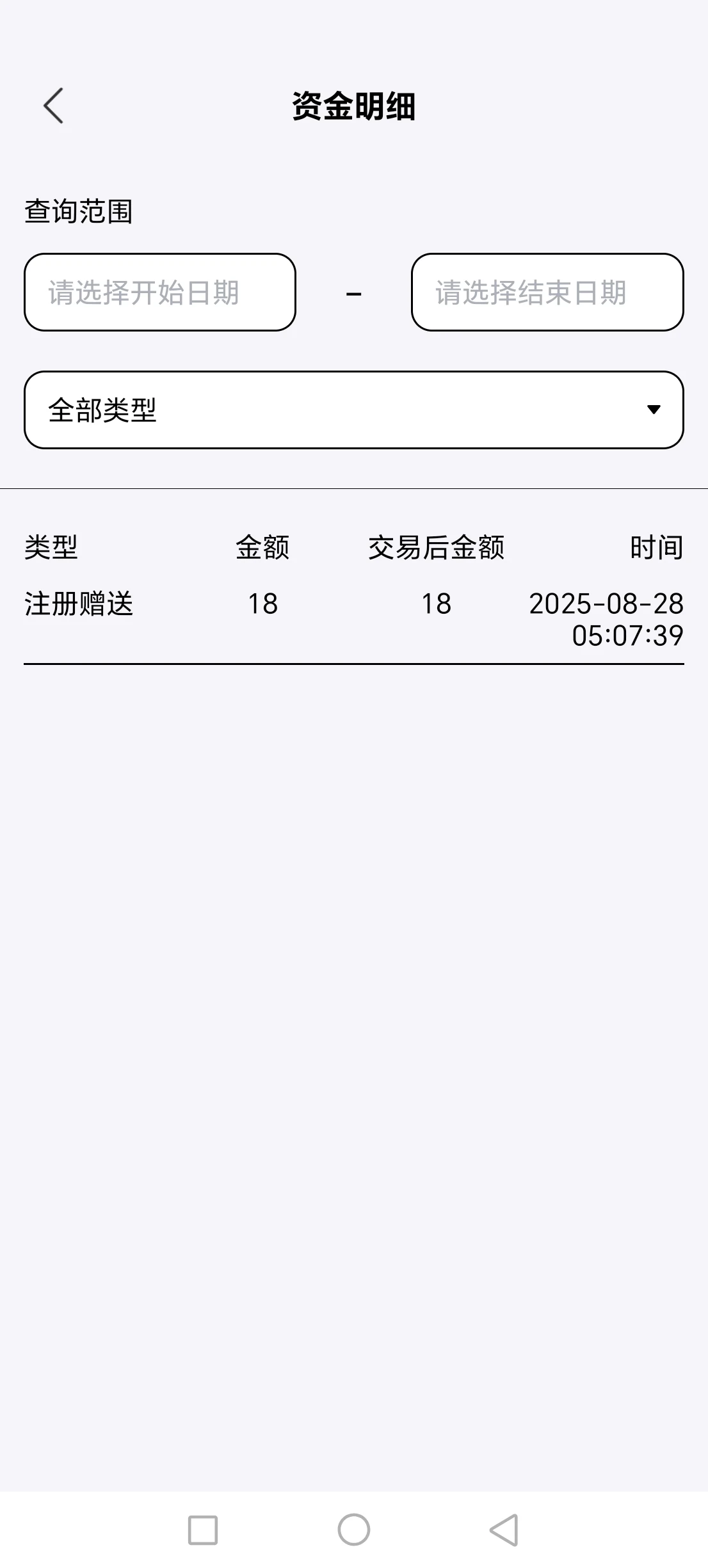Screen dimensions: 708x1568
Task: Click the dash between date fields
Action: pos(353,292)
